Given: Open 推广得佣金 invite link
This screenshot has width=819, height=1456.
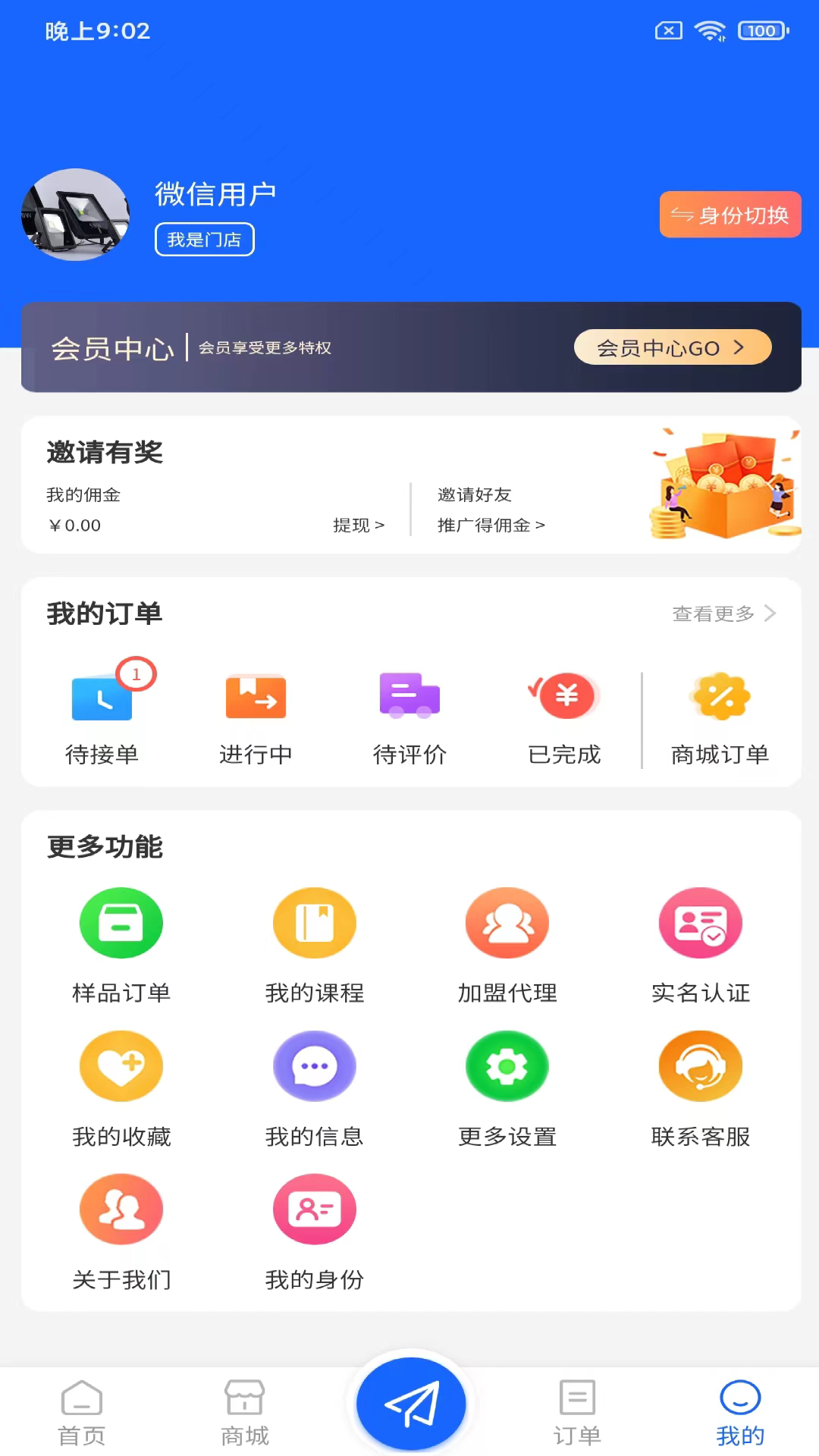Looking at the screenshot, I should 491,525.
